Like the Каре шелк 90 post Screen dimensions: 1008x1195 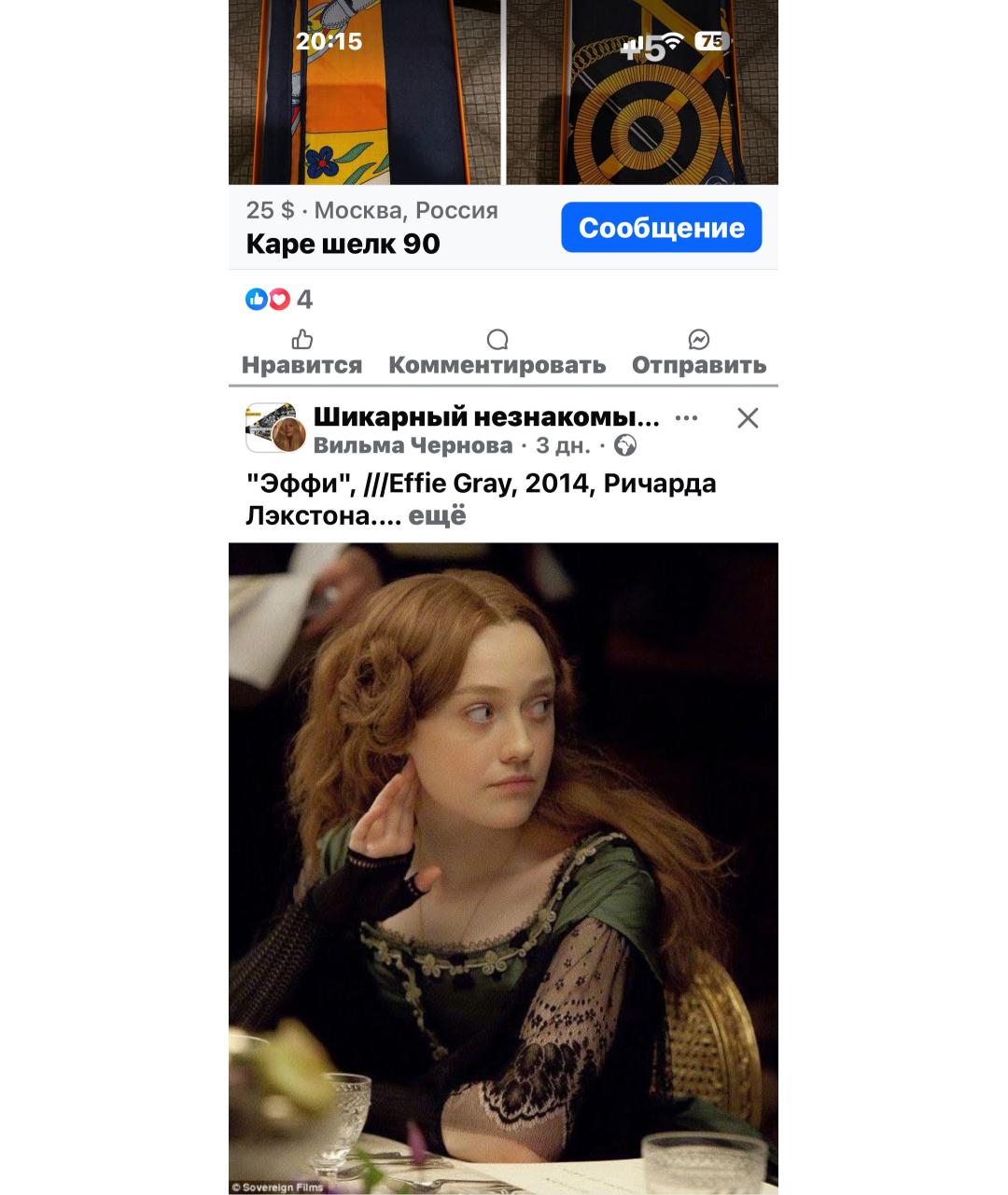(x=301, y=353)
